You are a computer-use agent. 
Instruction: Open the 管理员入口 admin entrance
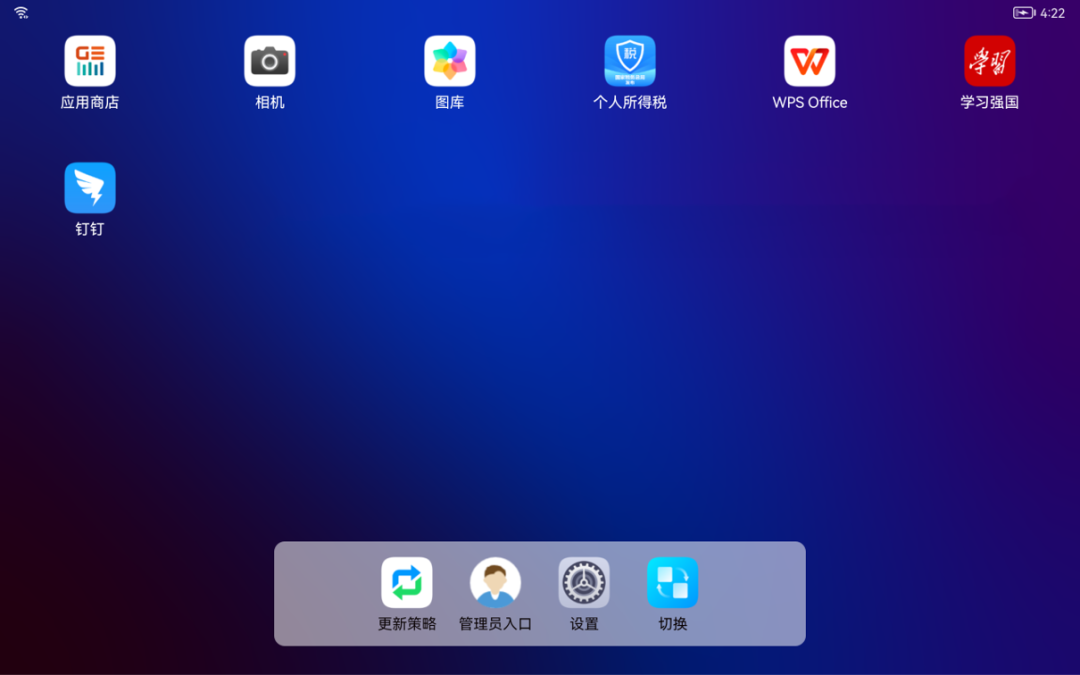coord(496,583)
